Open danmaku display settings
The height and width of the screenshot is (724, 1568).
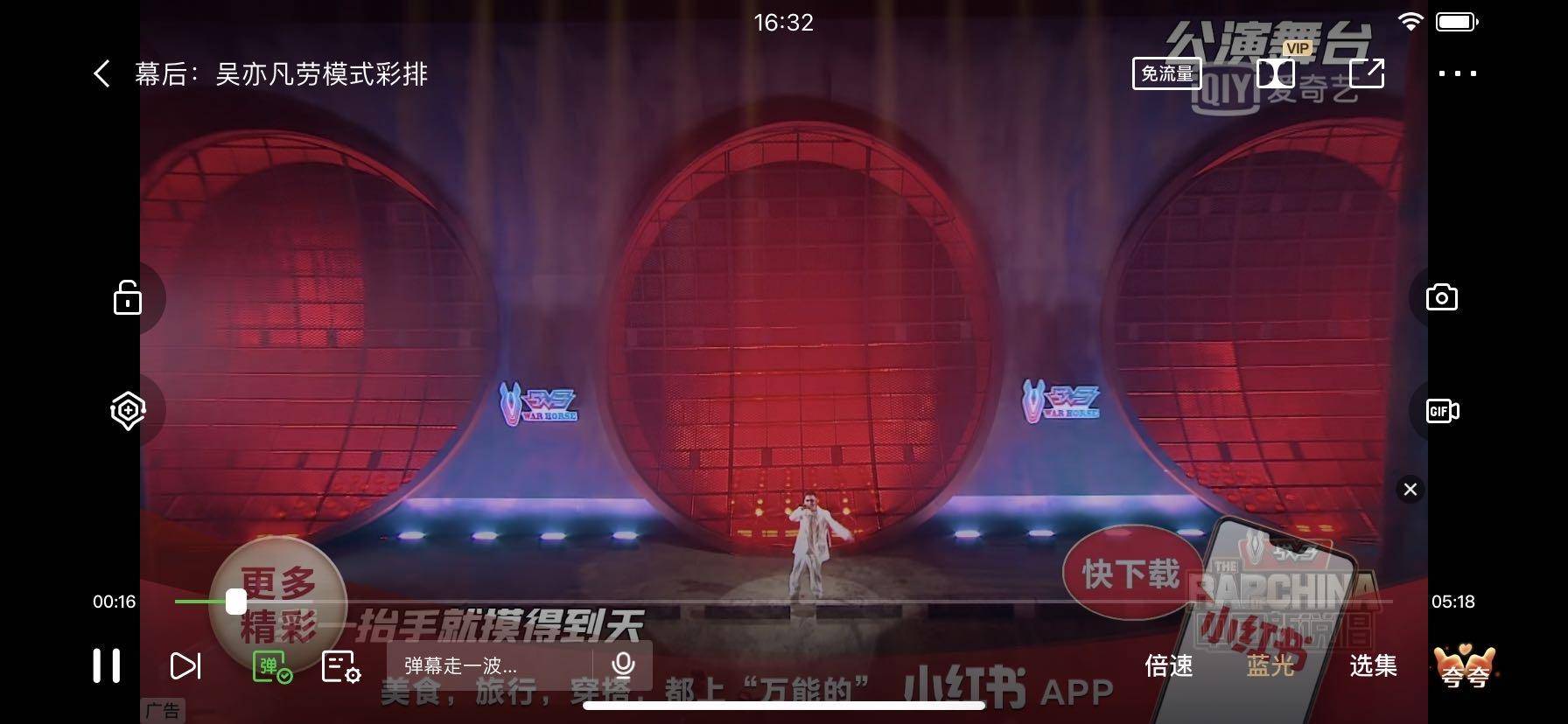click(340, 667)
